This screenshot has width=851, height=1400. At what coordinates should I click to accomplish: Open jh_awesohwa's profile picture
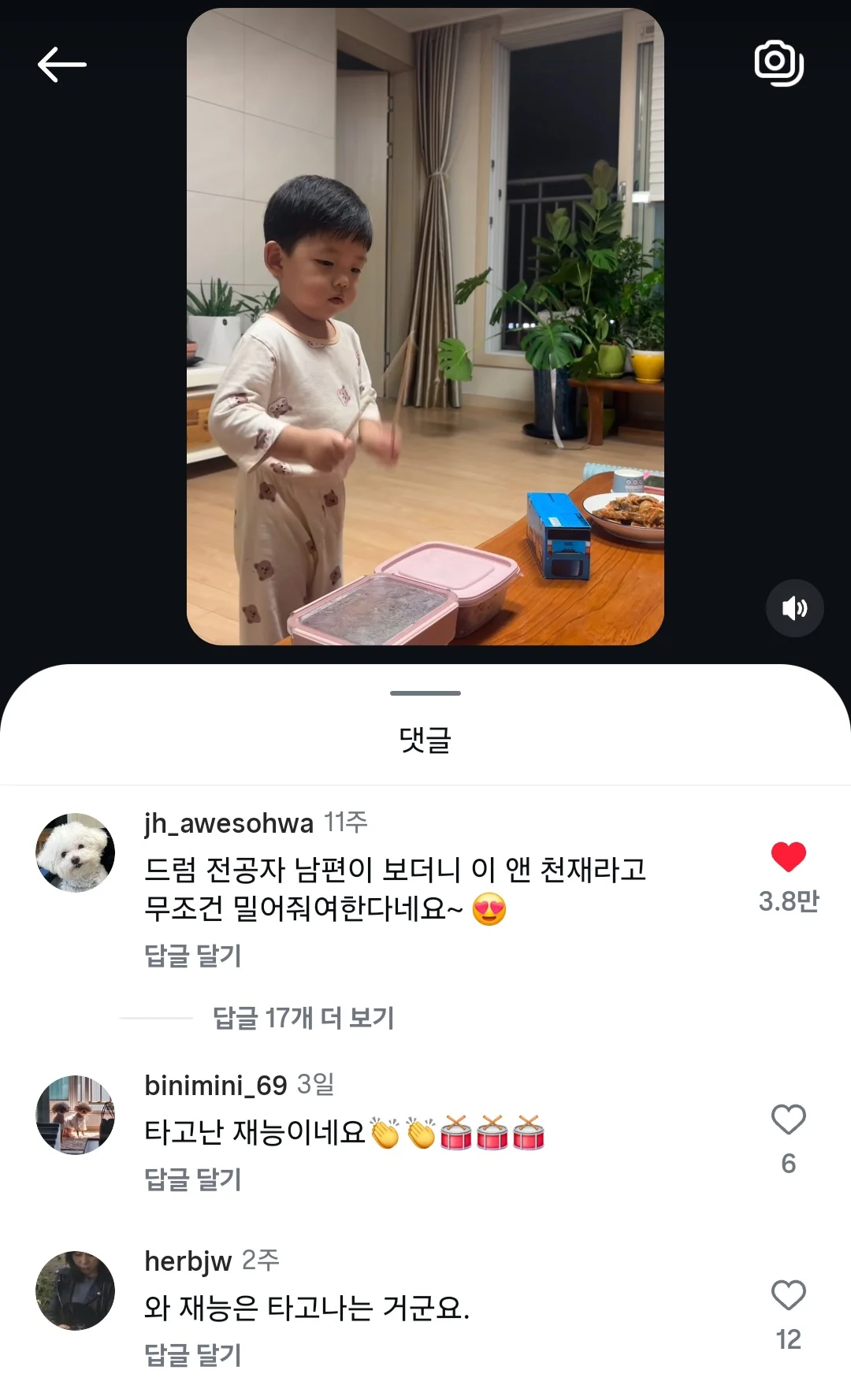point(76,852)
